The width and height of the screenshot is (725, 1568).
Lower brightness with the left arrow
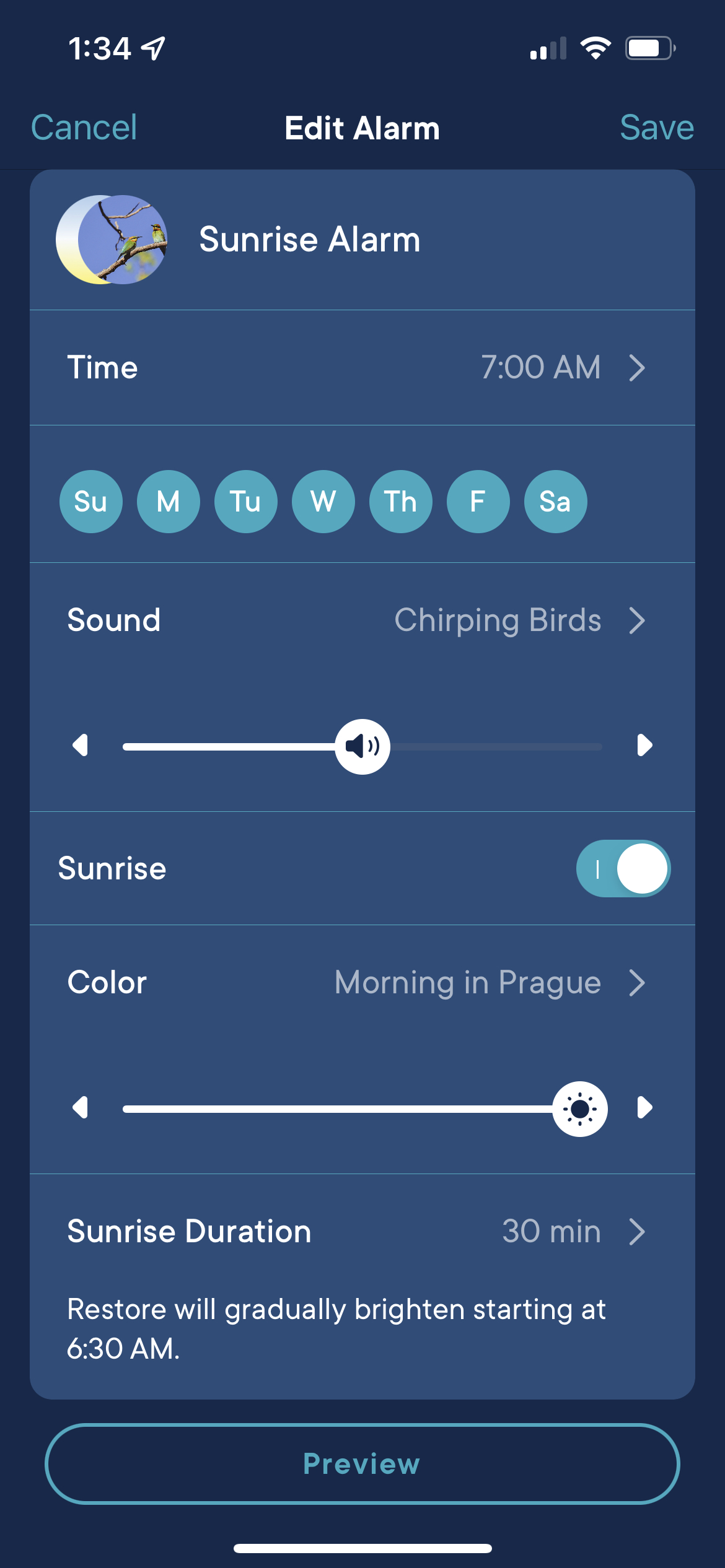(x=81, y=1107)
